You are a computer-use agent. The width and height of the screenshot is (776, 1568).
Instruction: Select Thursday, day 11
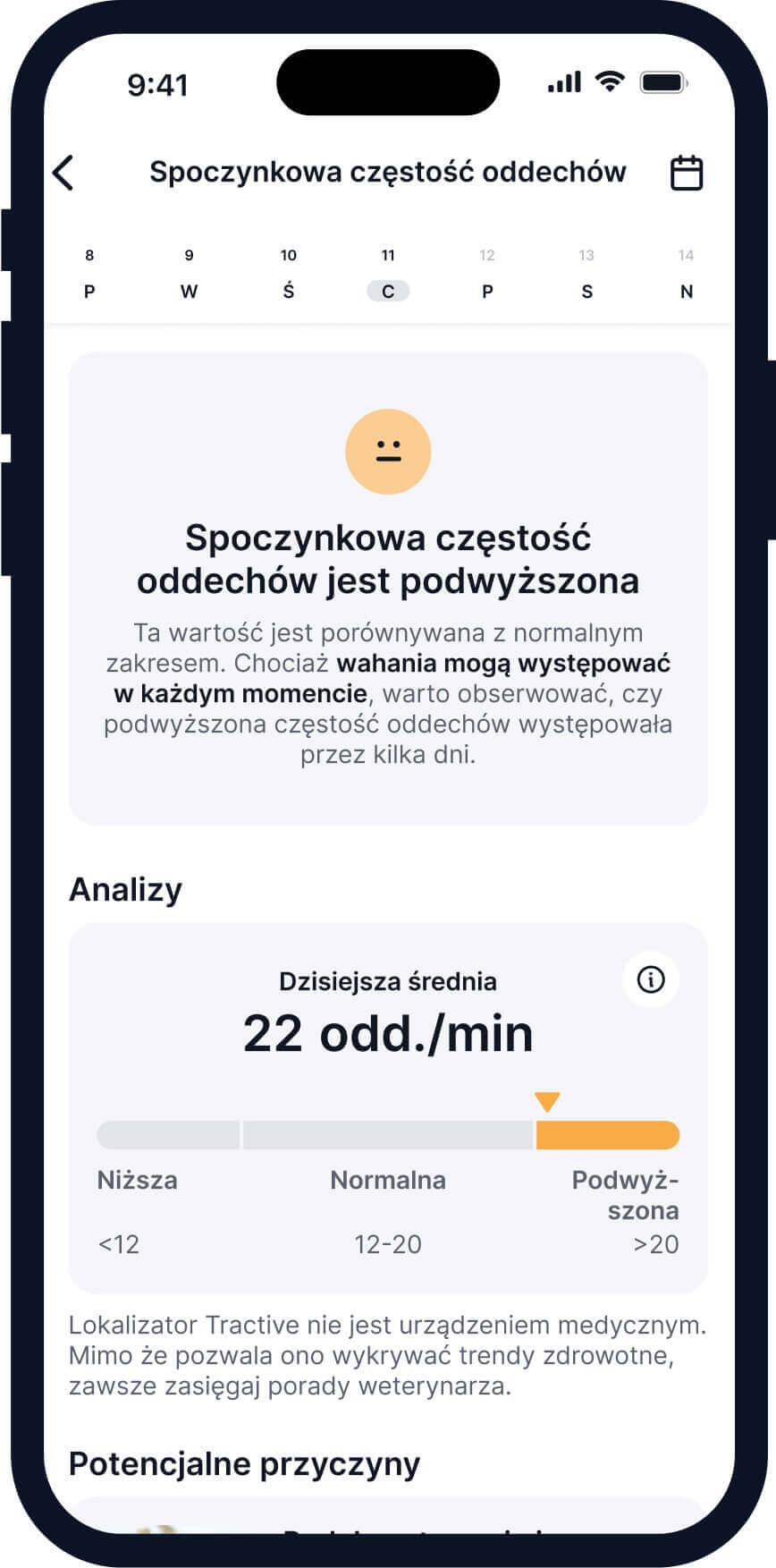click(x=388, y=273)
